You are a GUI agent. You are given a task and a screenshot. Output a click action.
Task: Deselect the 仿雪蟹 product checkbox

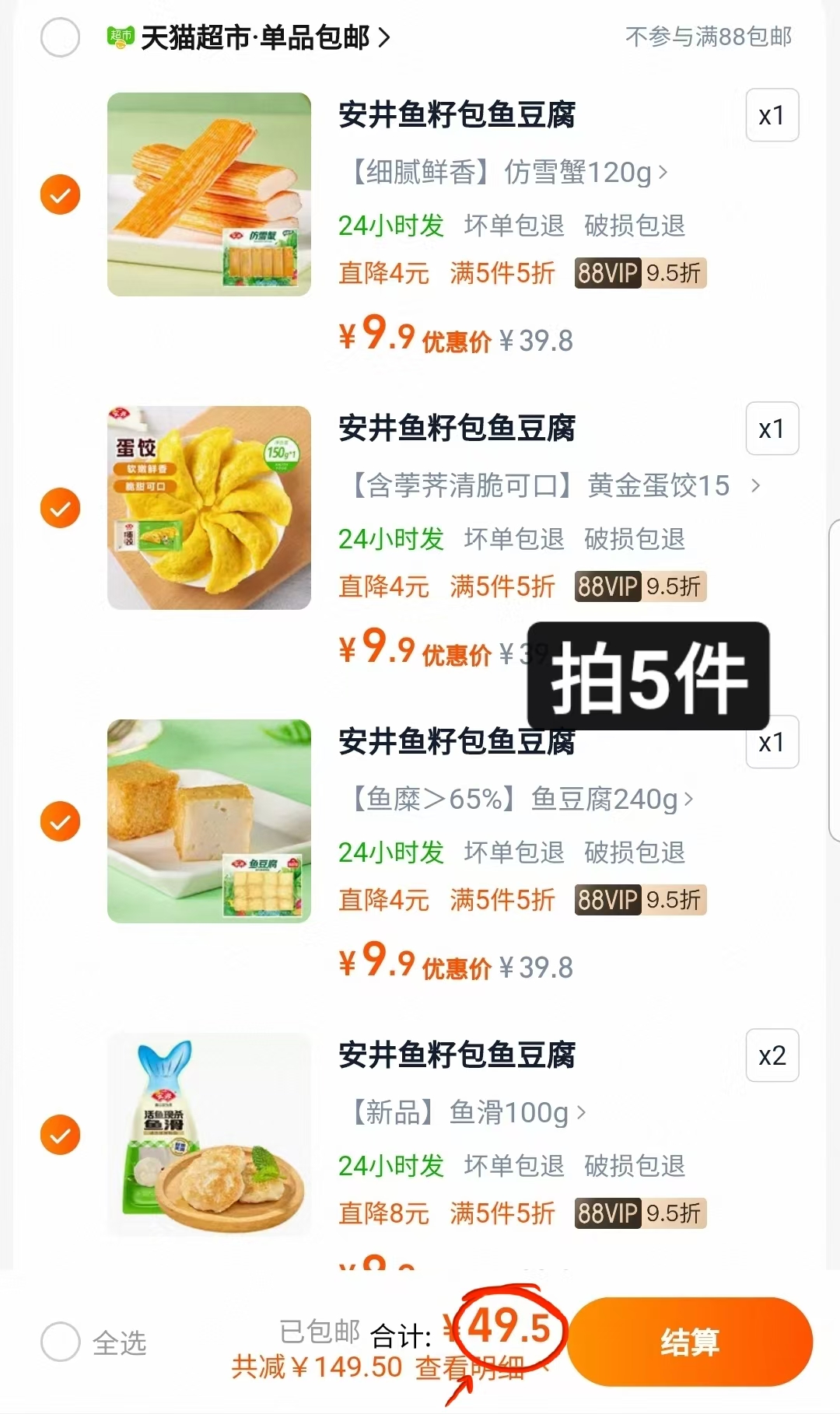coord(59,194)
